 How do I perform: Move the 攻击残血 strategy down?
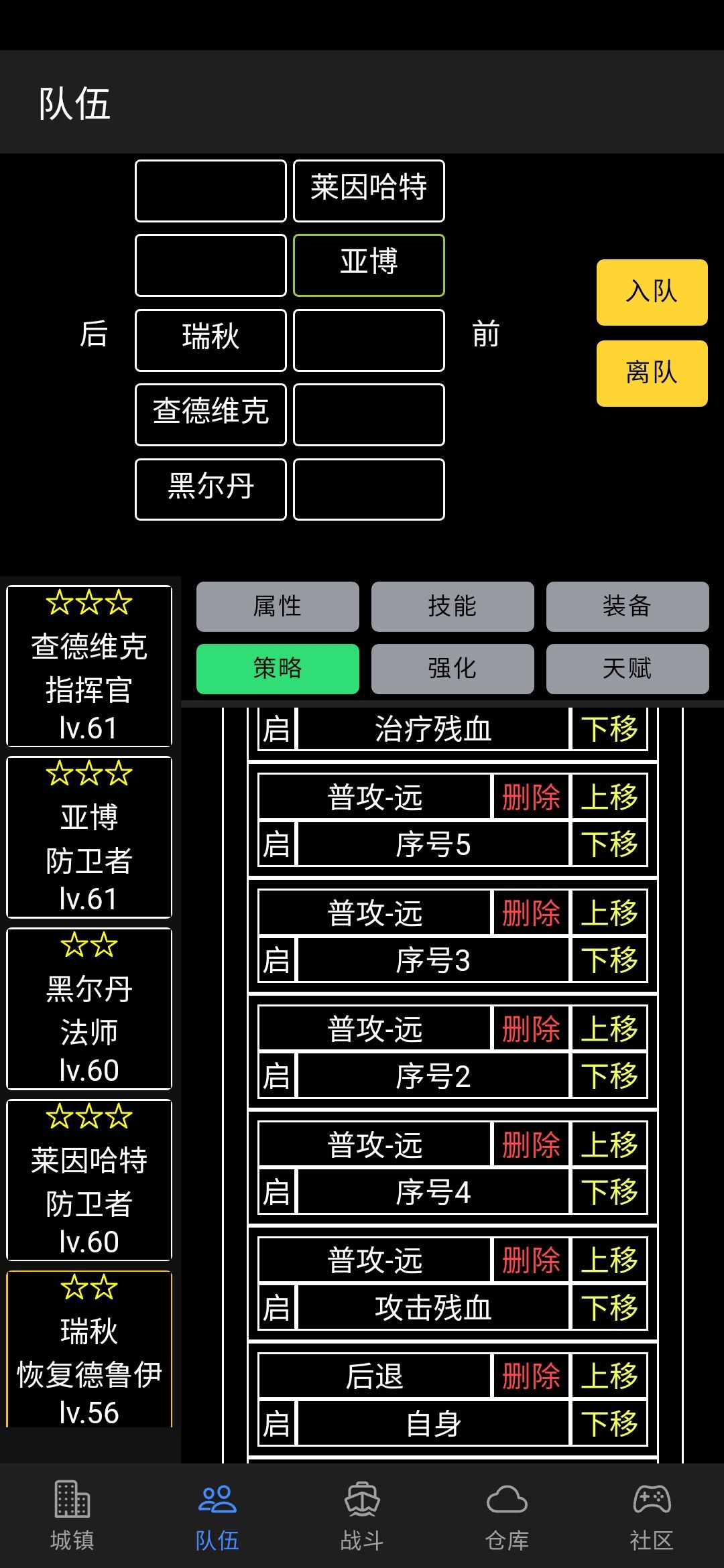[609, 1307]
